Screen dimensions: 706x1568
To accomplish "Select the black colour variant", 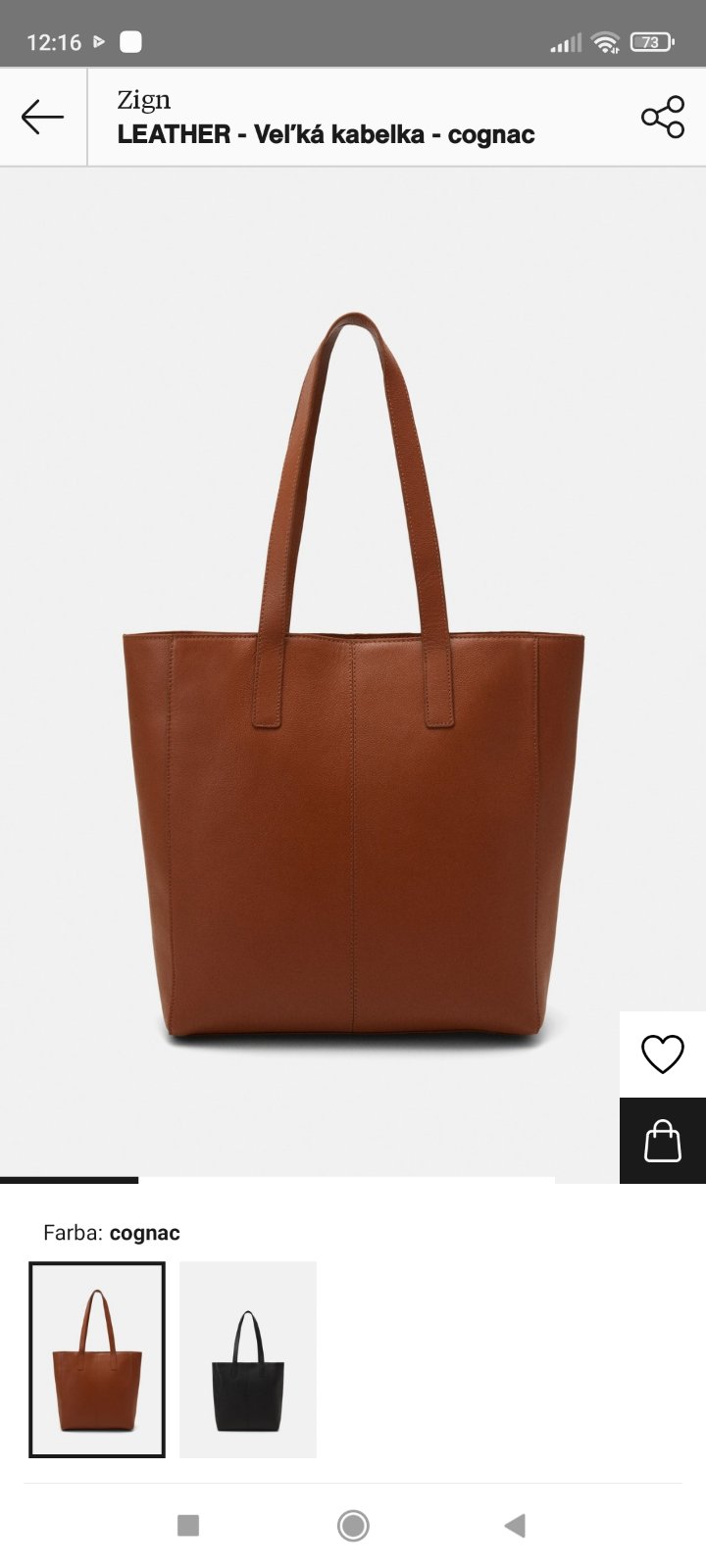I will coord(248,1359).
